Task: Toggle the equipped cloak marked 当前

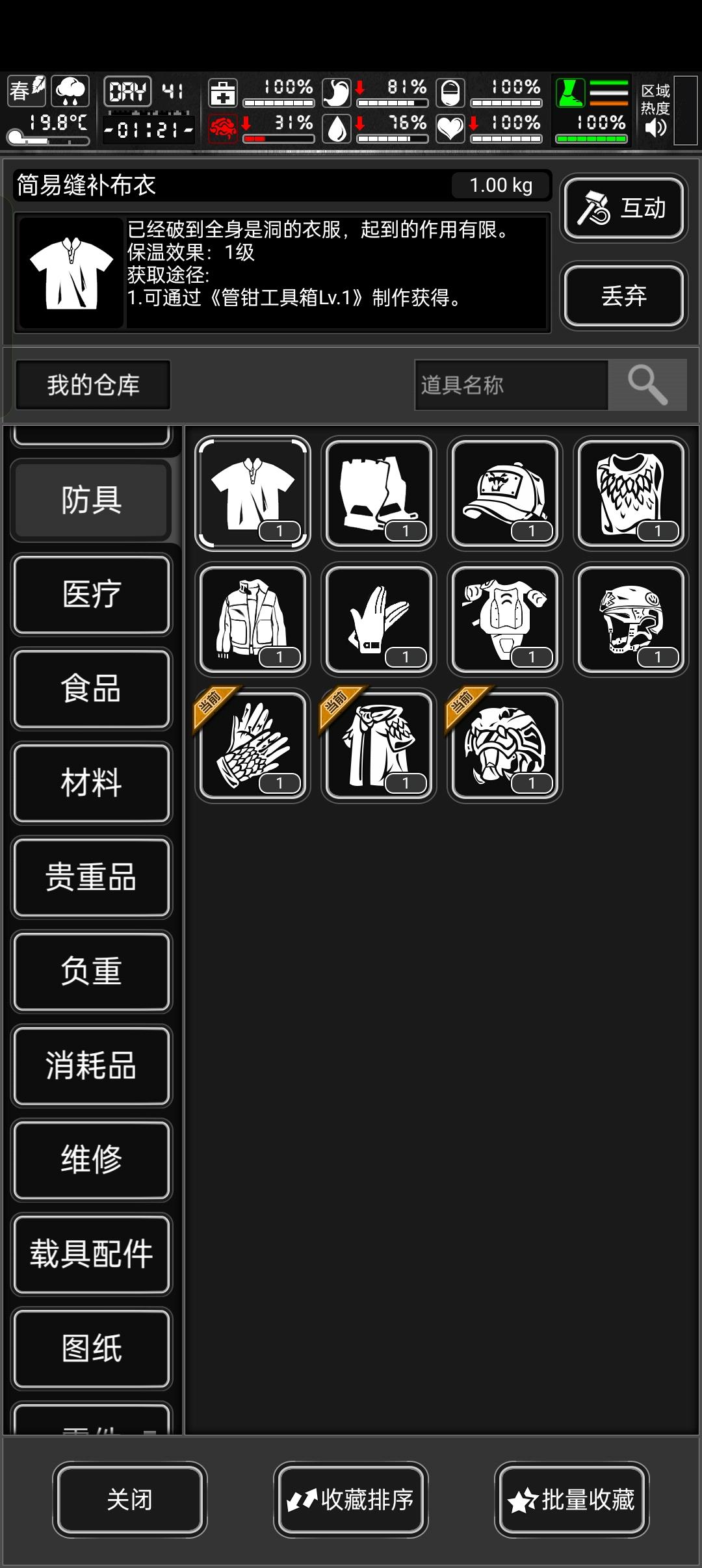Action: 378,745
